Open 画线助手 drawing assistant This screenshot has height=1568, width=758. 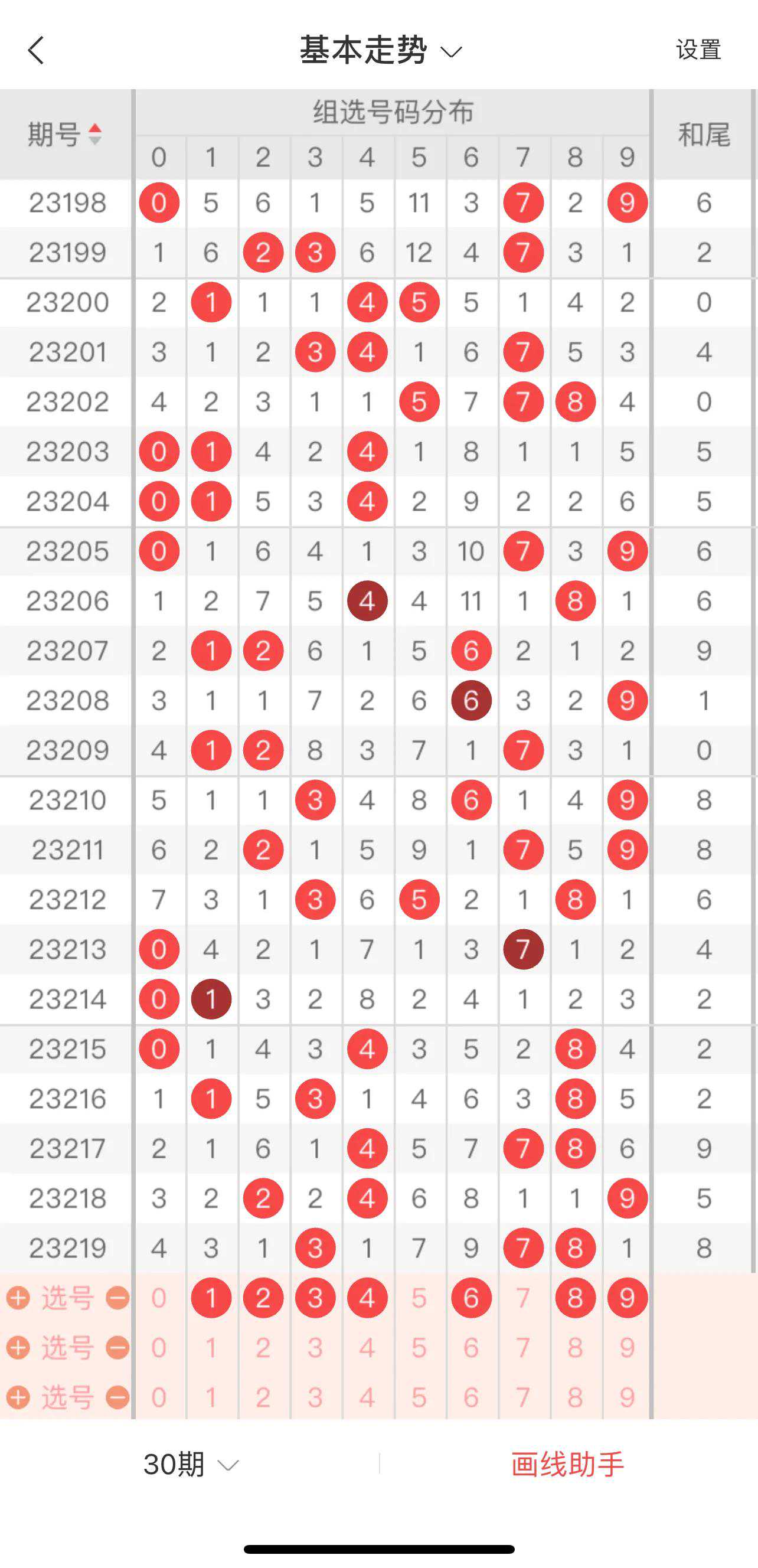point(567,1464)
